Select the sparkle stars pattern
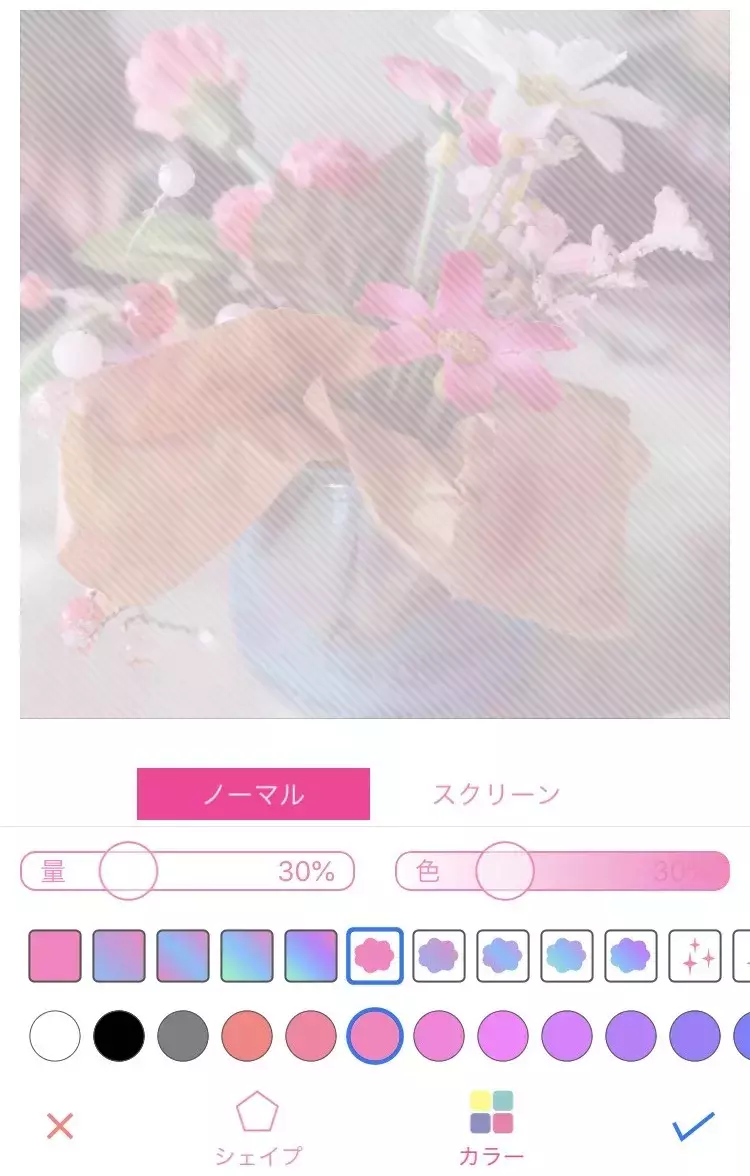This screenshot has height=1176, width=750. [x=695, y=956]
